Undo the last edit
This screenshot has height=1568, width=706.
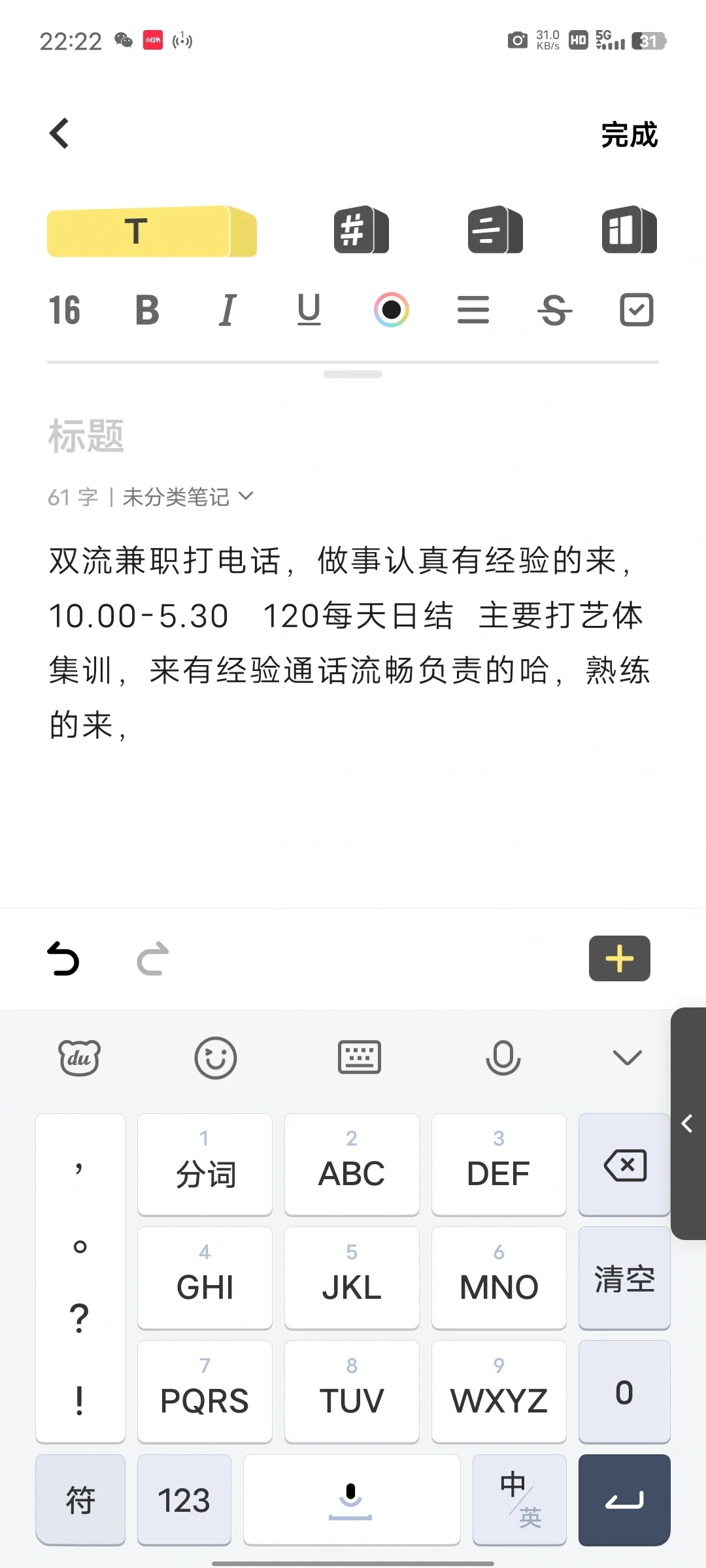pos(63,958)
